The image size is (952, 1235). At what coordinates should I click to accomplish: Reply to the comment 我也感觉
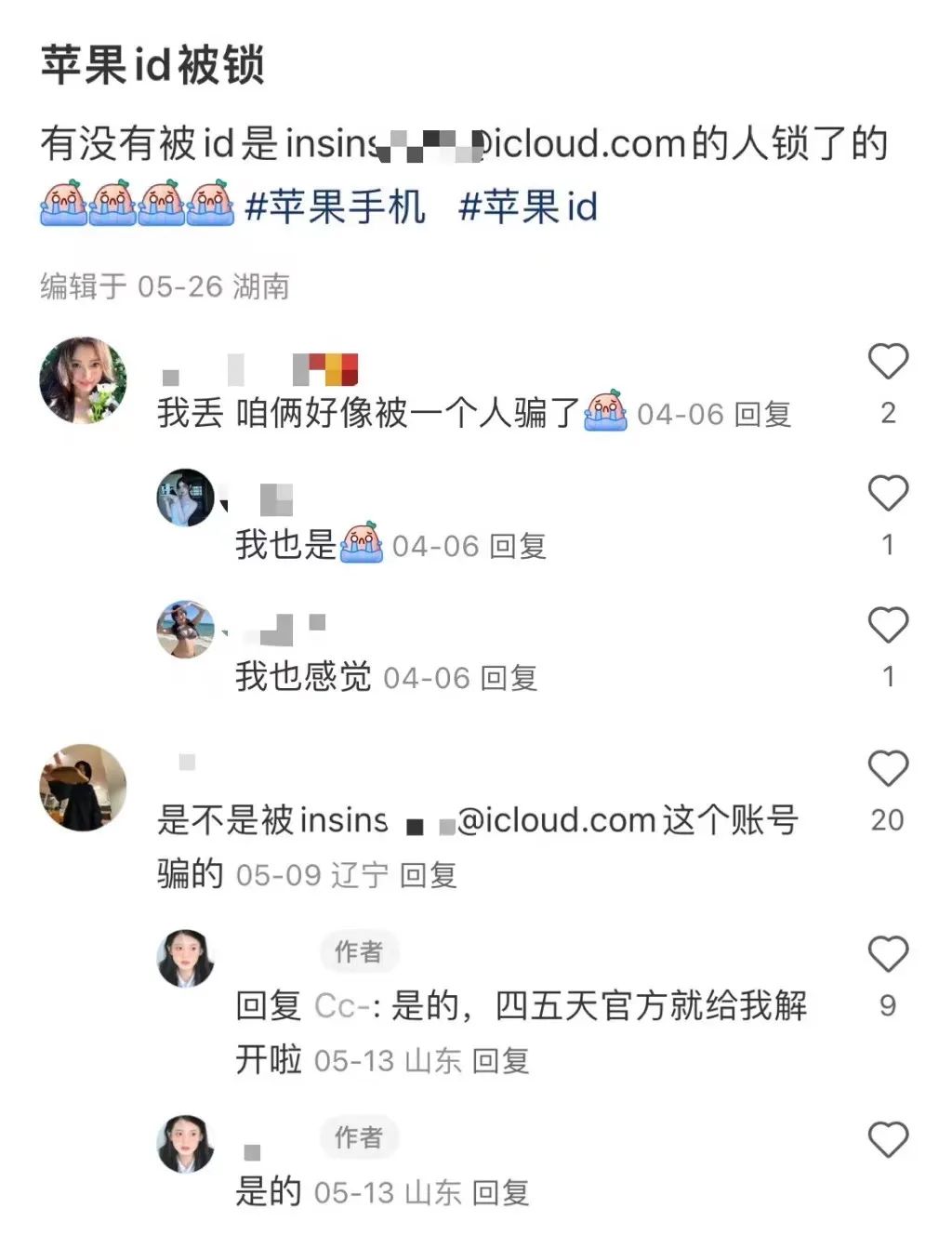509,678
